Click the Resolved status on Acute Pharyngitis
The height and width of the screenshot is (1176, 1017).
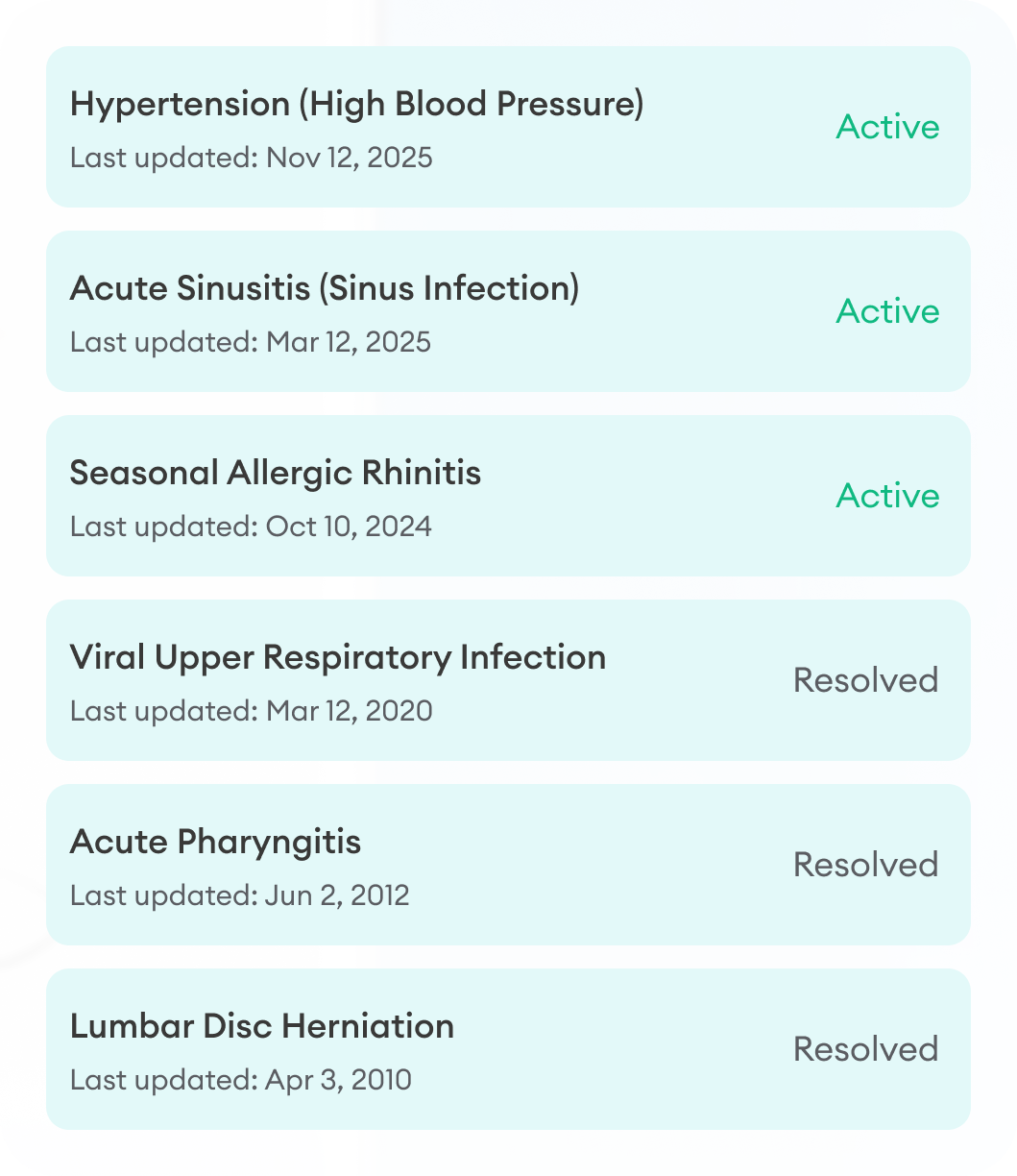pyautogui.click(x=865, y=864)
